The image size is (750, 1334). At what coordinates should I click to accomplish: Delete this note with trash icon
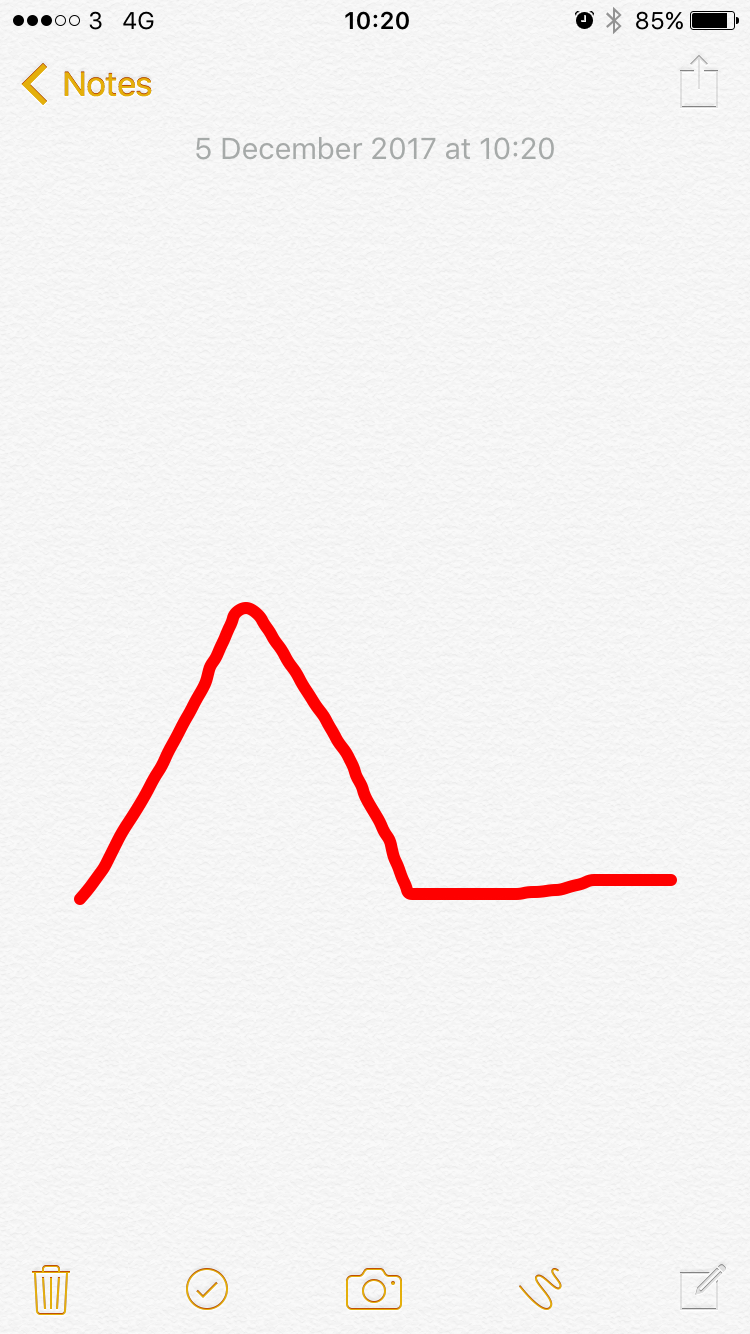click(50, 1289)
